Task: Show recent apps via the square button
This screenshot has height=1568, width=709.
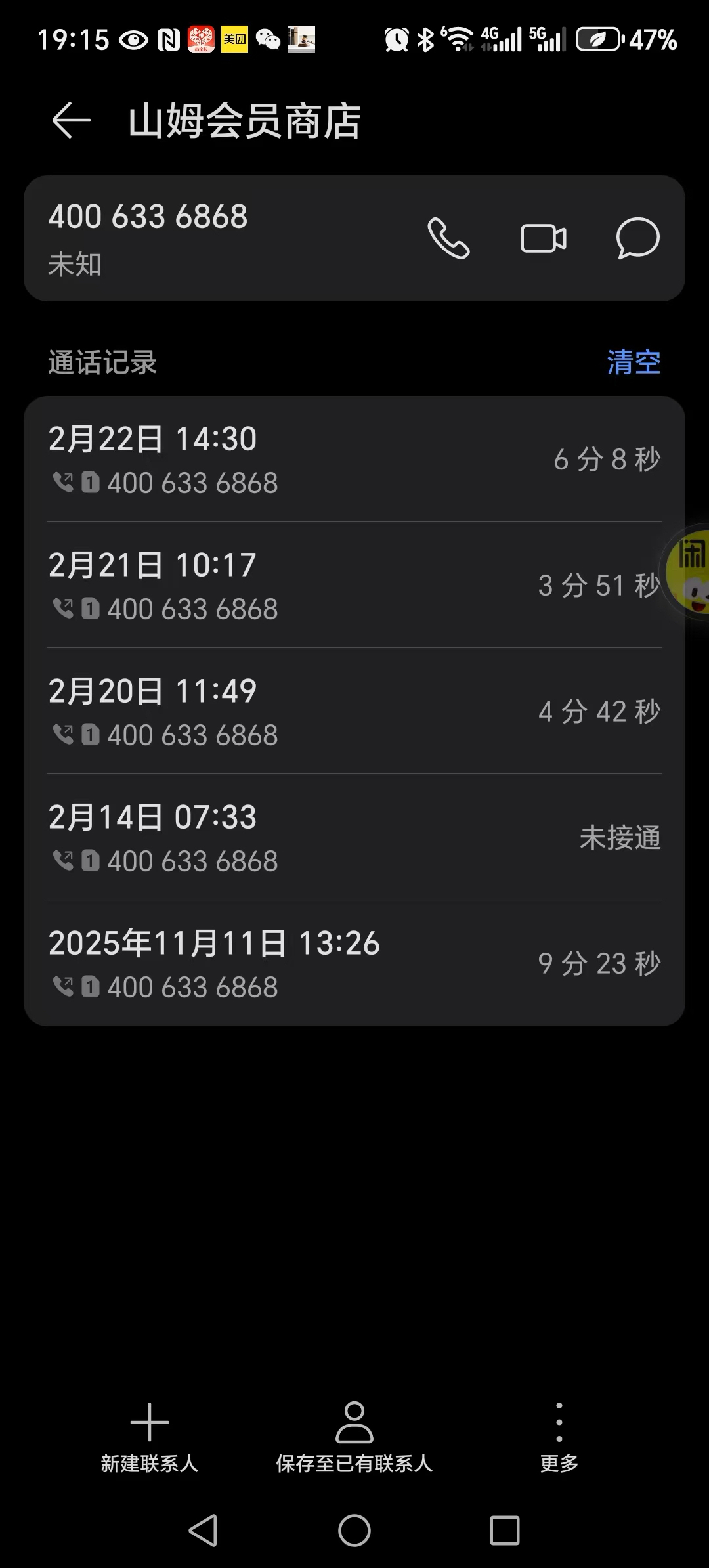Action: click(x=505, y=1531)
